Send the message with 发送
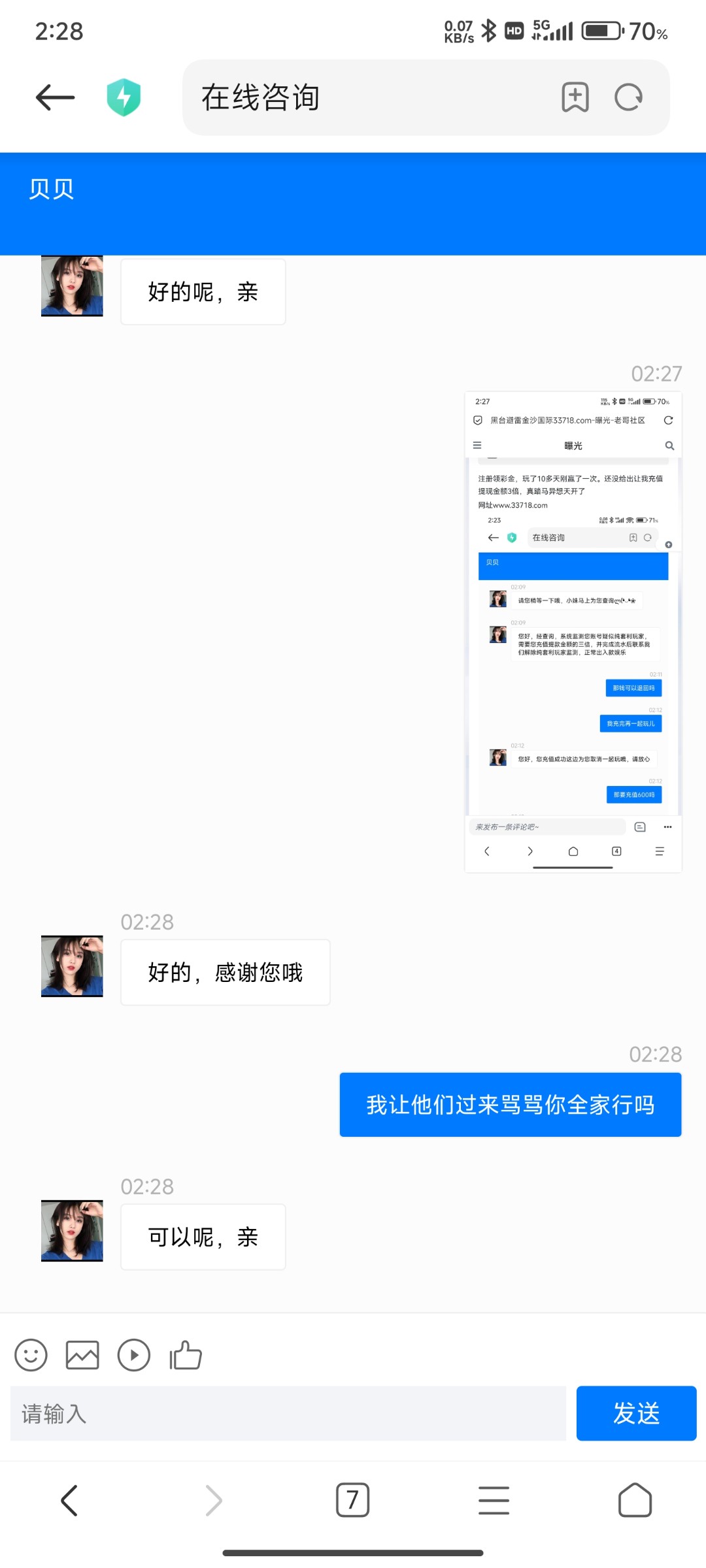Screen dimensions: 706x1568 click(x=636, y=1413)
